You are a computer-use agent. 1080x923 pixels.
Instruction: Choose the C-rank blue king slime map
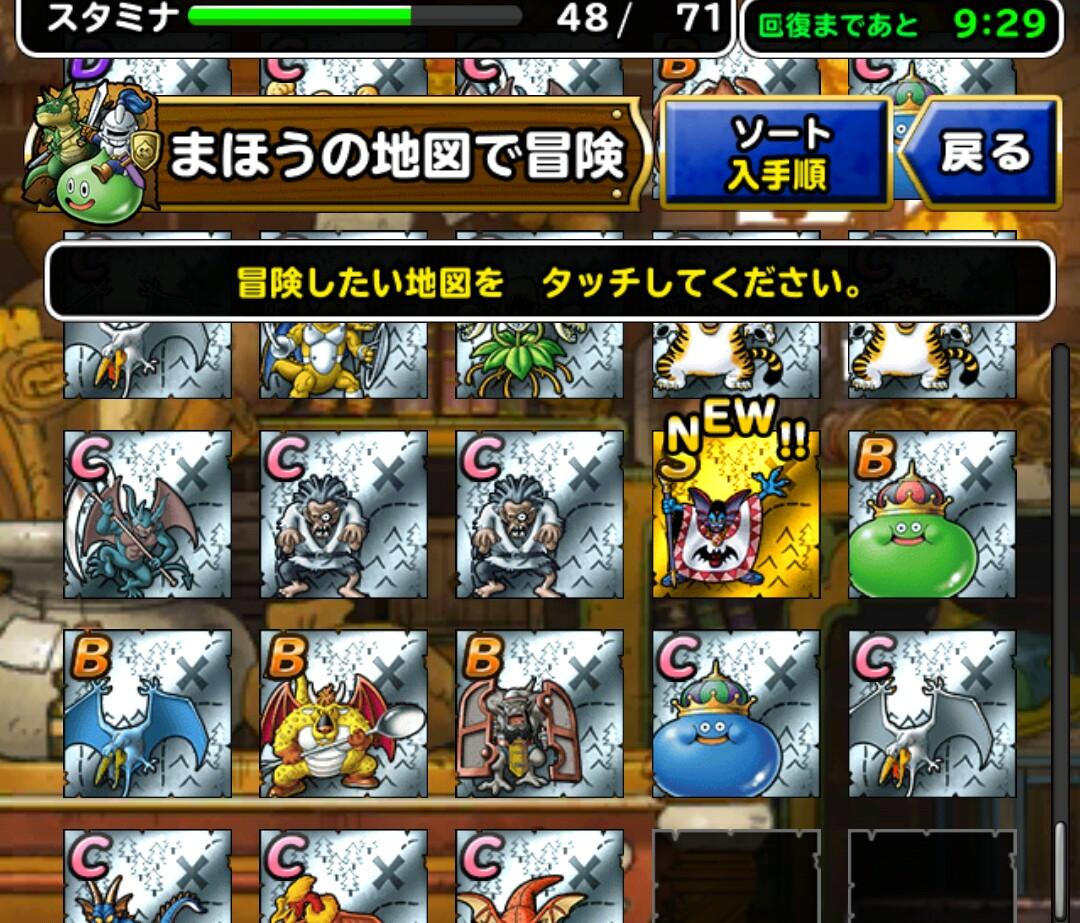tap(735, 713)
